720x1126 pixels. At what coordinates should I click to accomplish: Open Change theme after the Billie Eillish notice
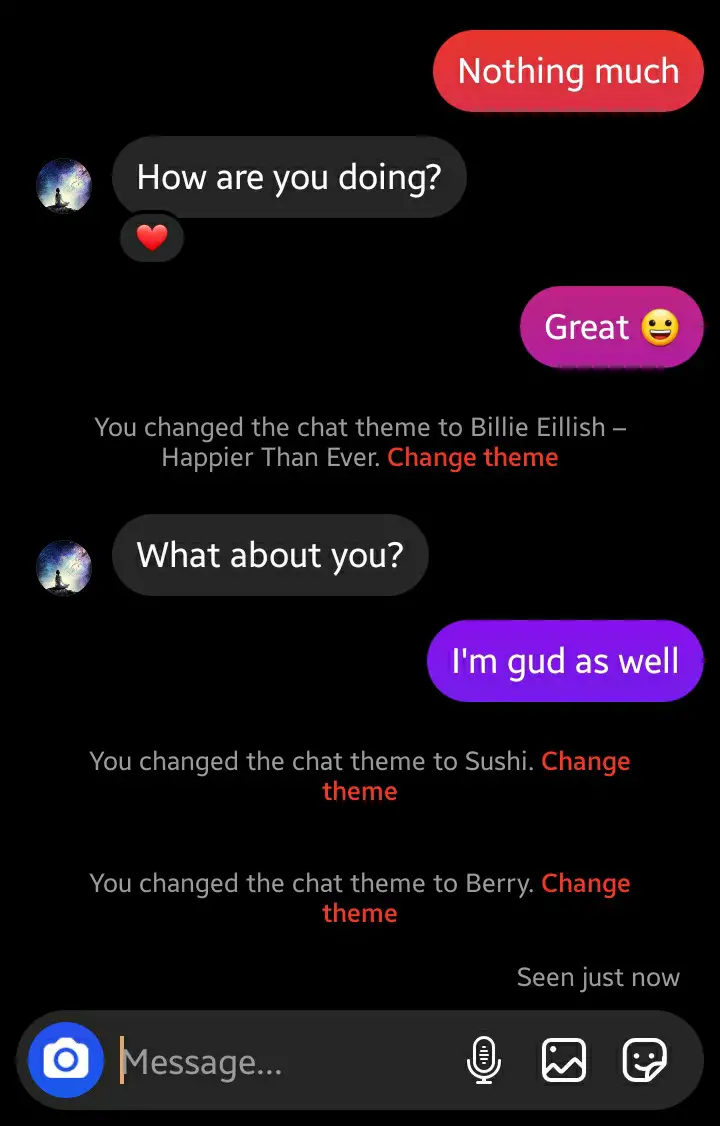coord(473,457)
